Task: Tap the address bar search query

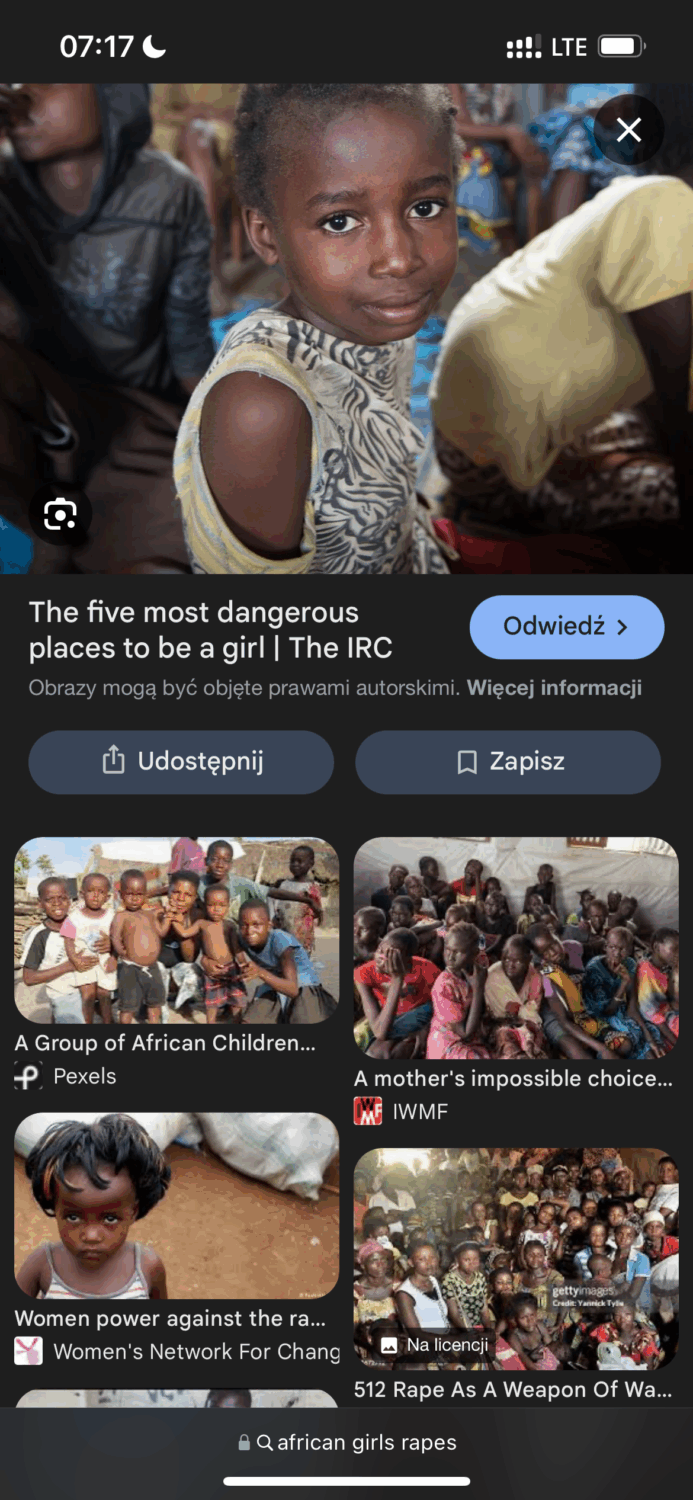Action: [356, 1442]
